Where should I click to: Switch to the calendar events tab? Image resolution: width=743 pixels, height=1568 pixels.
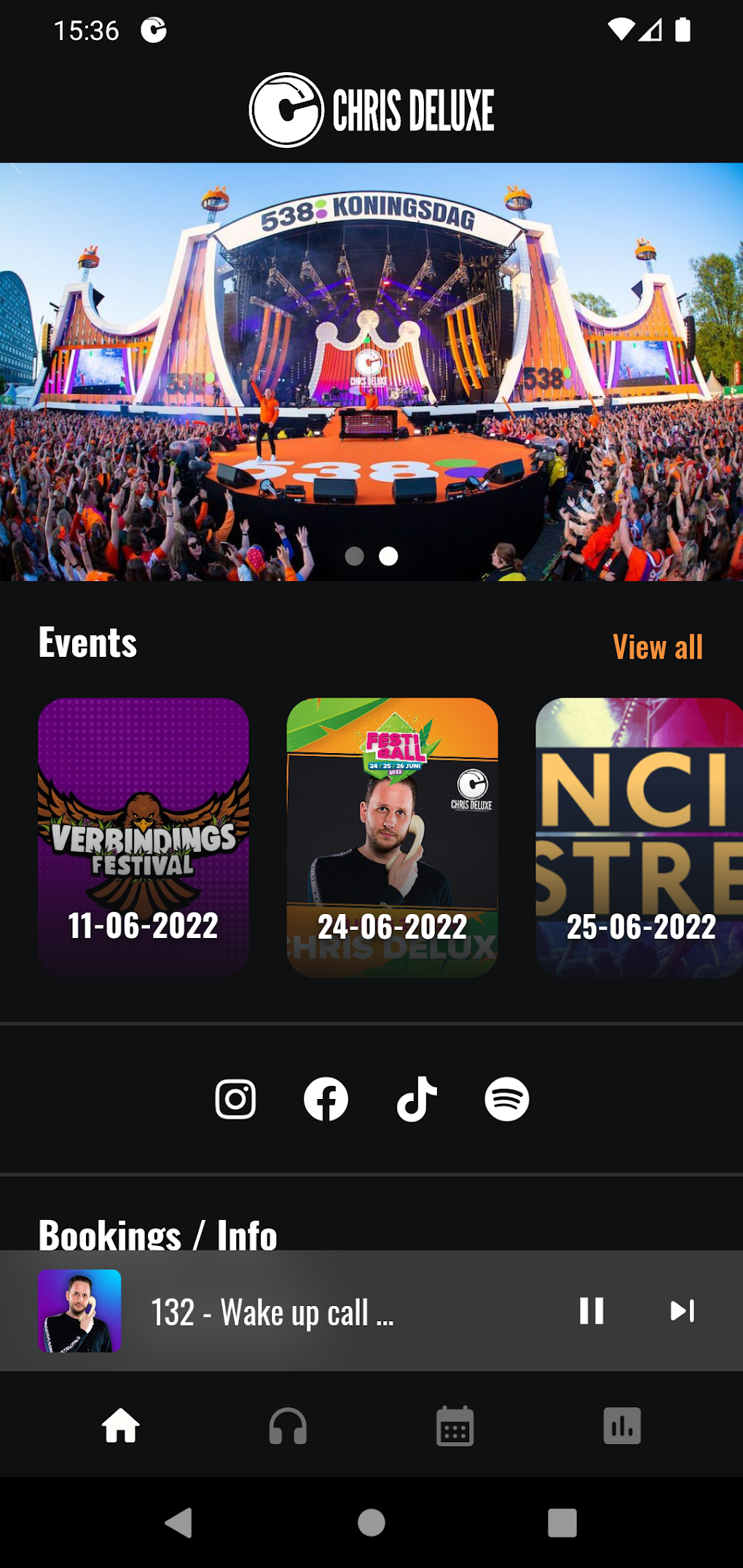click(455, 1426)
